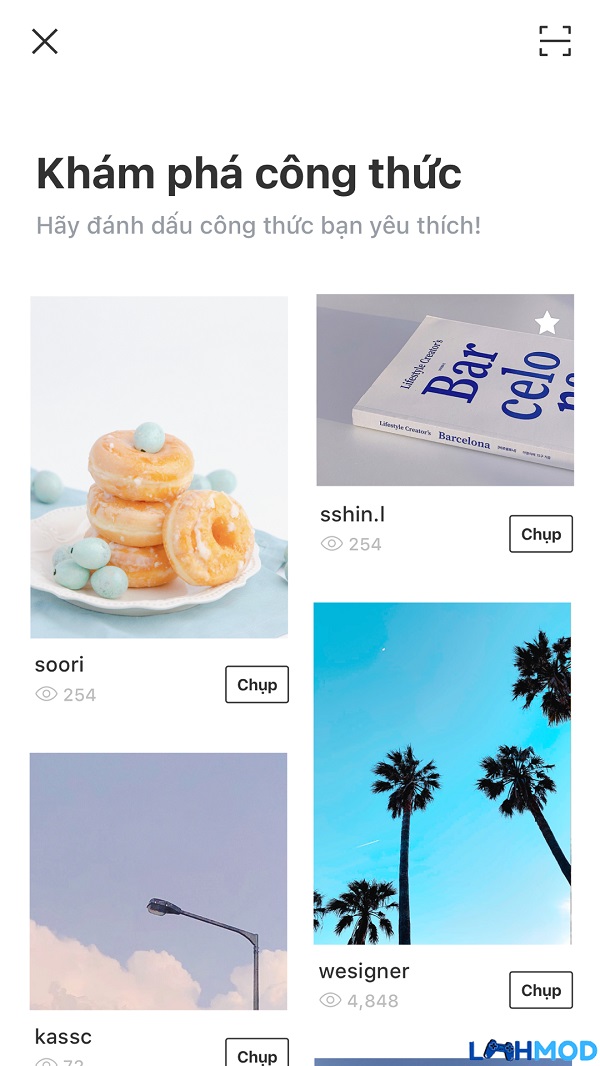
Task: Tap Chụp button for sshin.l's recipe
Action: (541, 534)
